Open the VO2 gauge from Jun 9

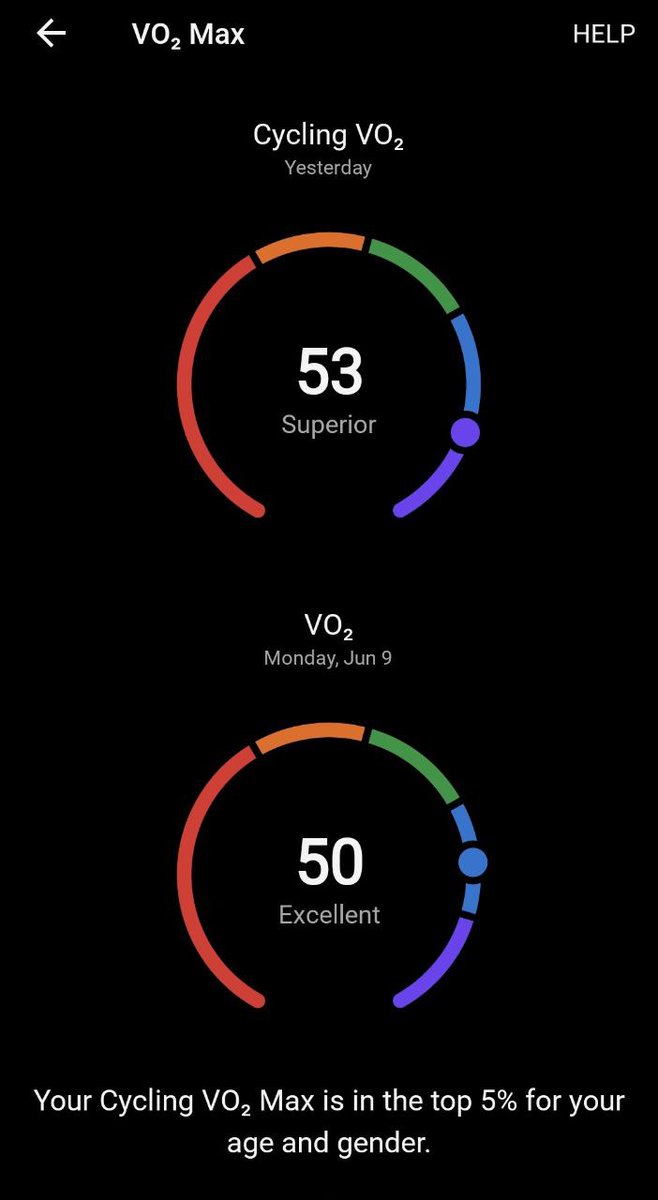tap(329, 875)
